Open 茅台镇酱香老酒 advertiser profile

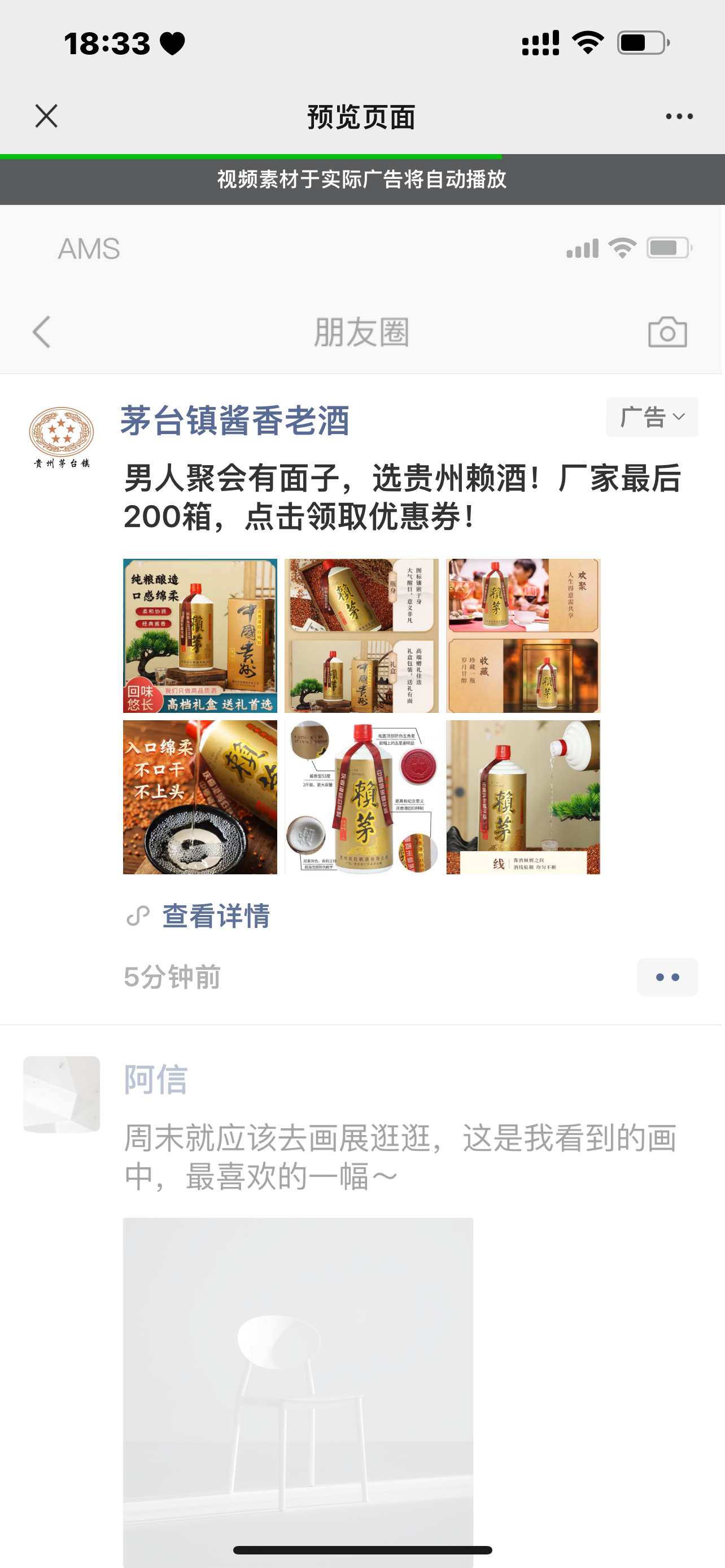[234, 420]
